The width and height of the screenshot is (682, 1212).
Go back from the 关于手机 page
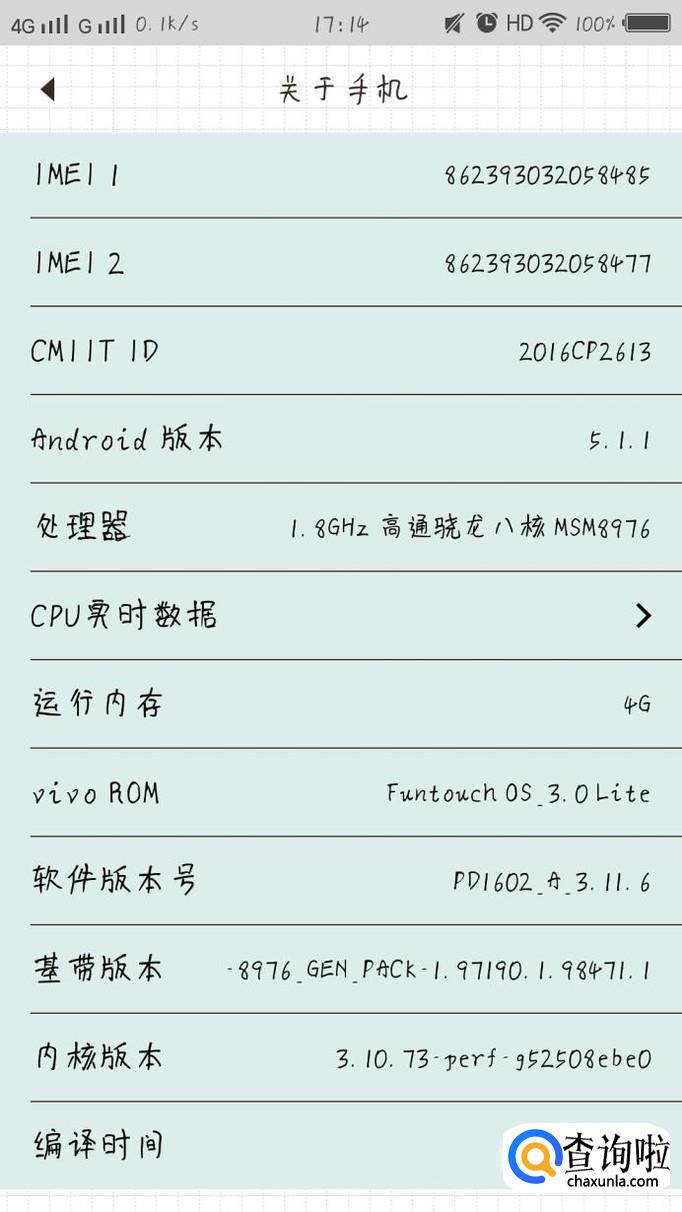[x=47, y=90]
